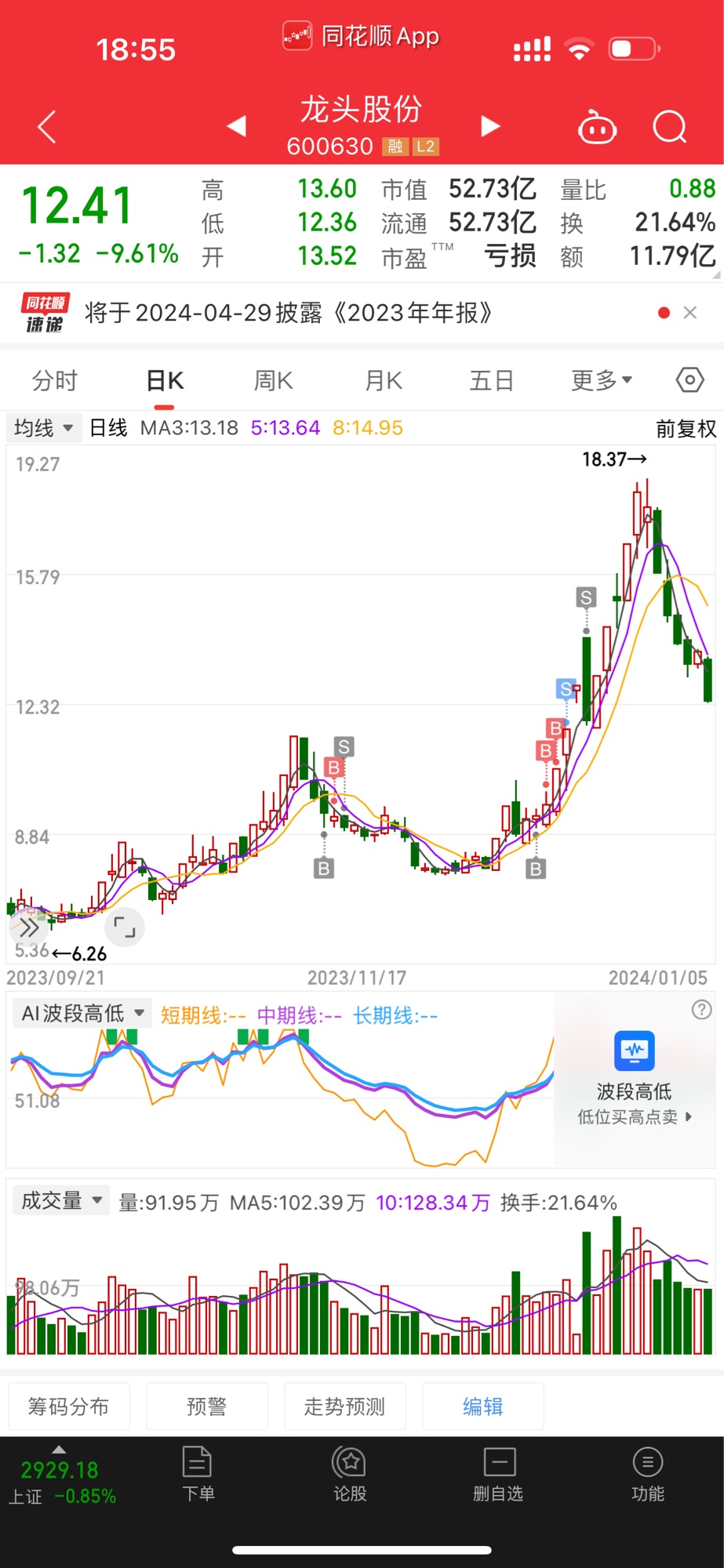Open stock search
Viewport: 724px width, 1568px height.
point(670,126)
